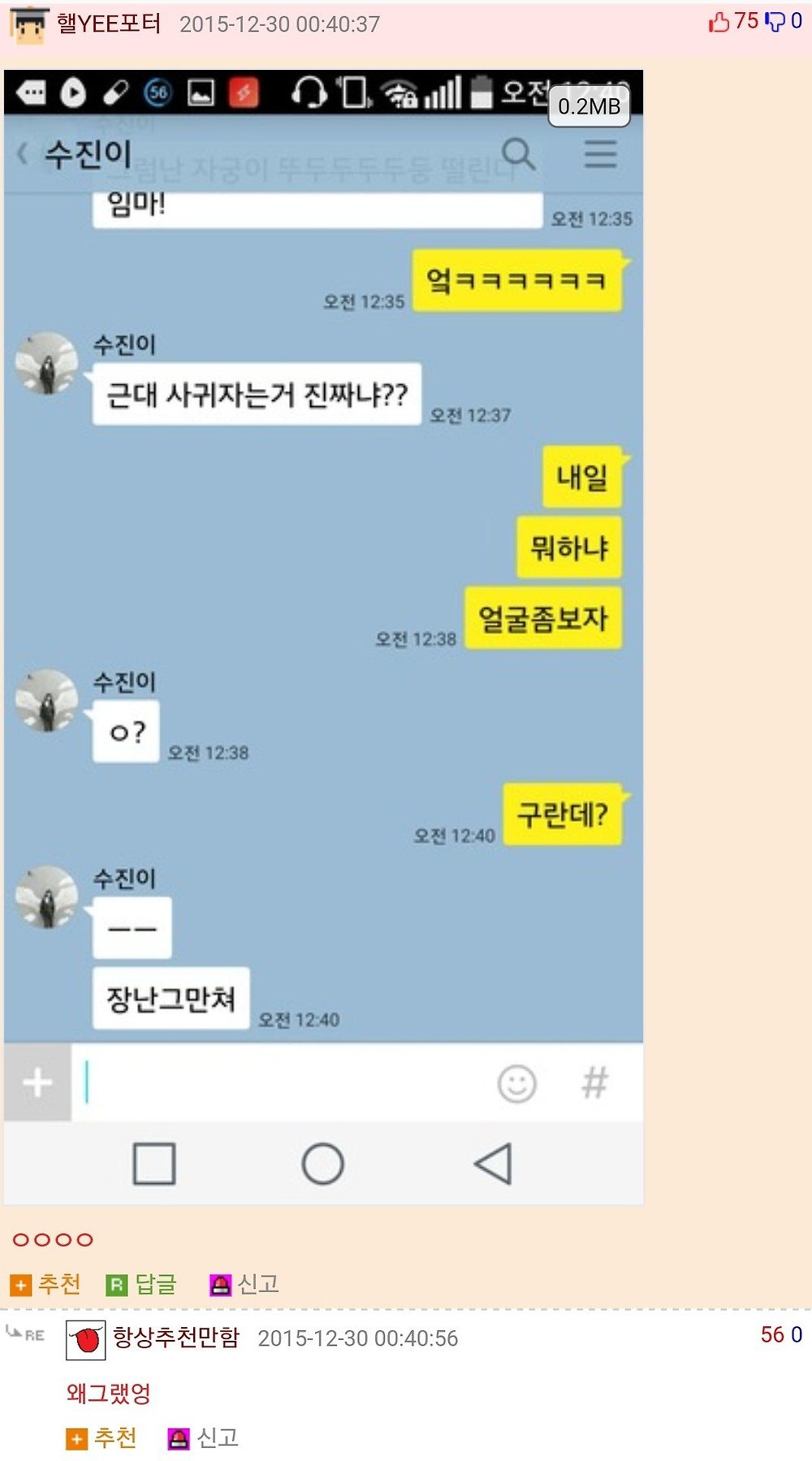The width and height of the screenshot is (812, 1461).
Task: Report 햴YEE포터's comment via 신고
Action: point(244,1284)
